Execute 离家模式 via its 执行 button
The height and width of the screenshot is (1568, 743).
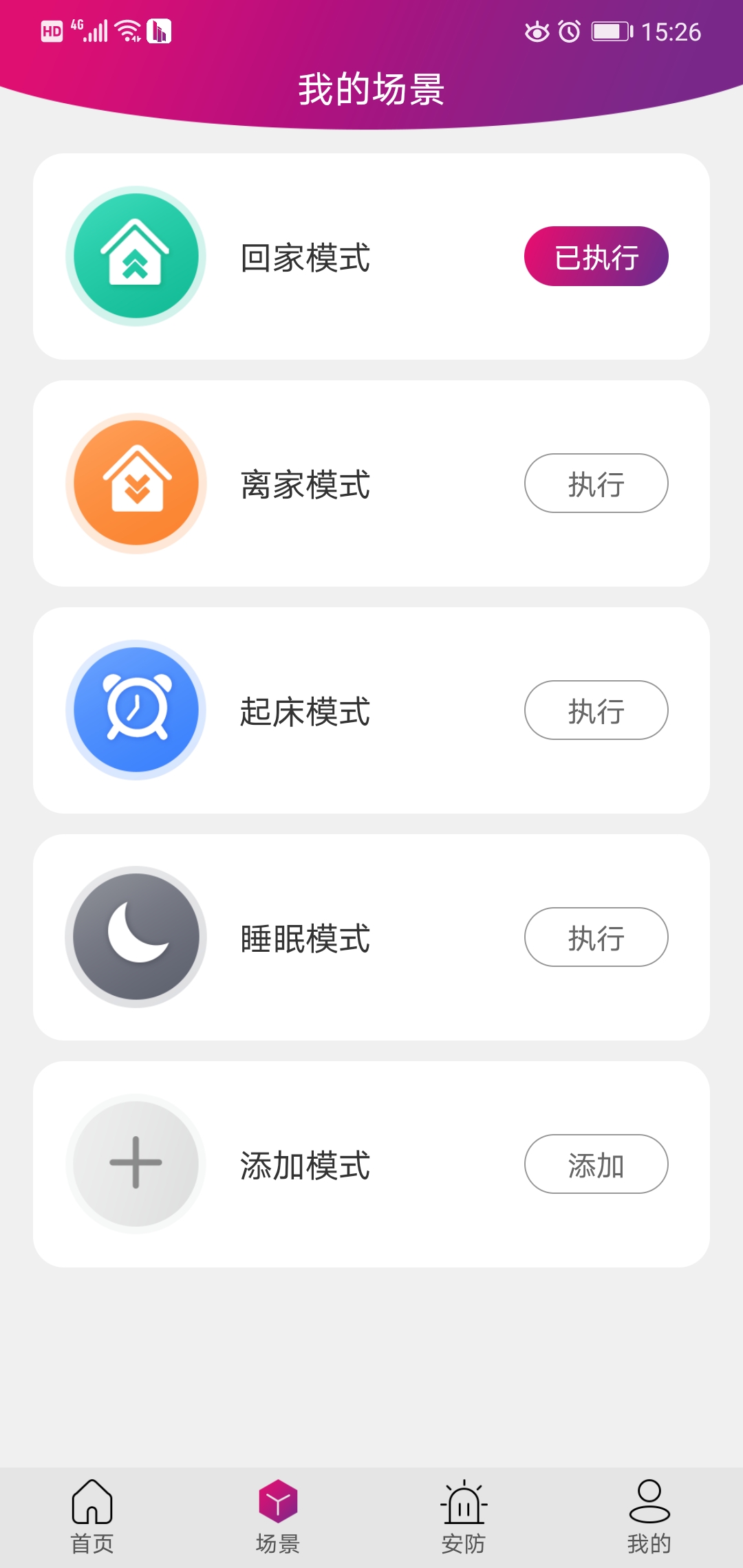pyautogui.click(x=596, y=483)
